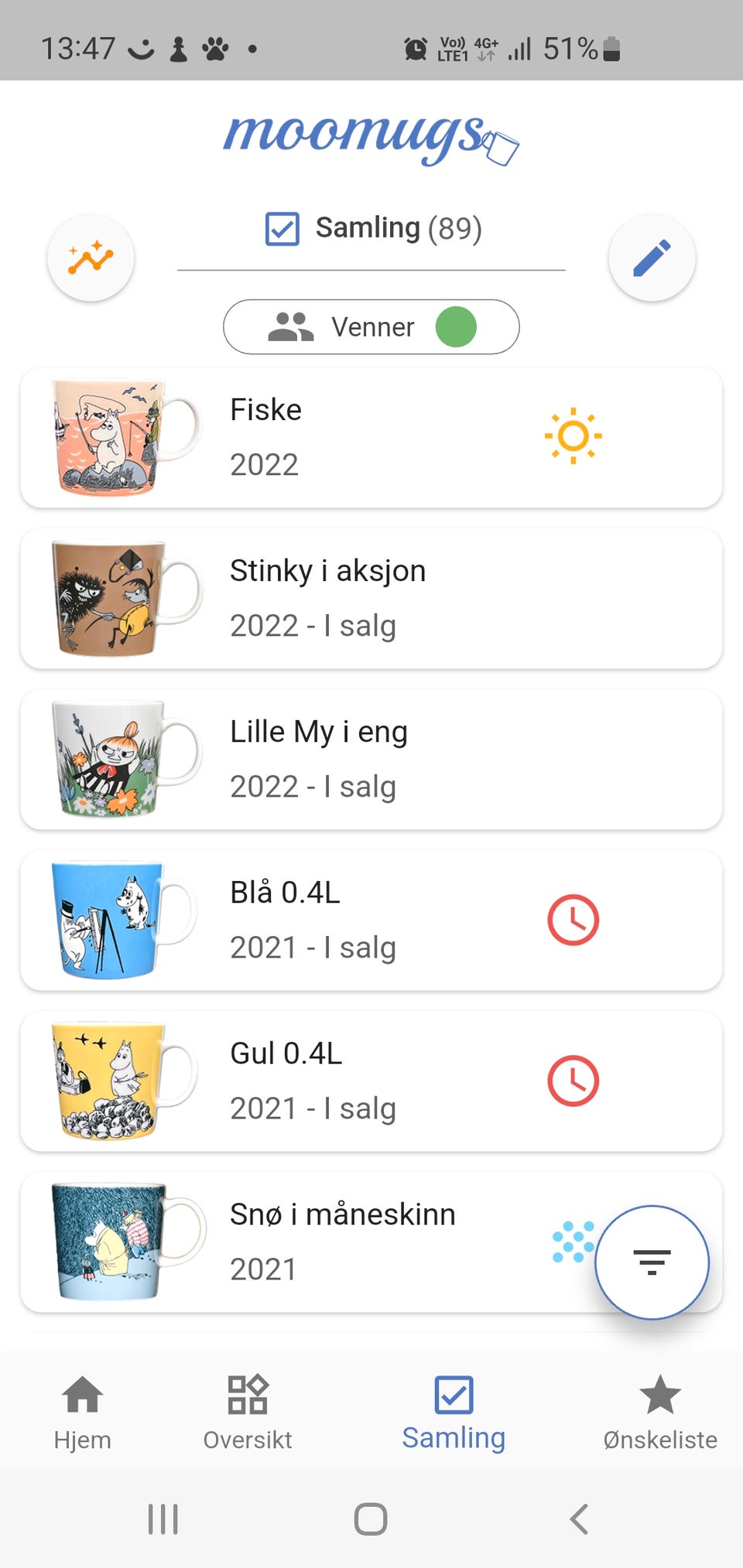743x1568 pixels.
Task: View the Lille My i eng mug
Action: (x=371, y=760)
